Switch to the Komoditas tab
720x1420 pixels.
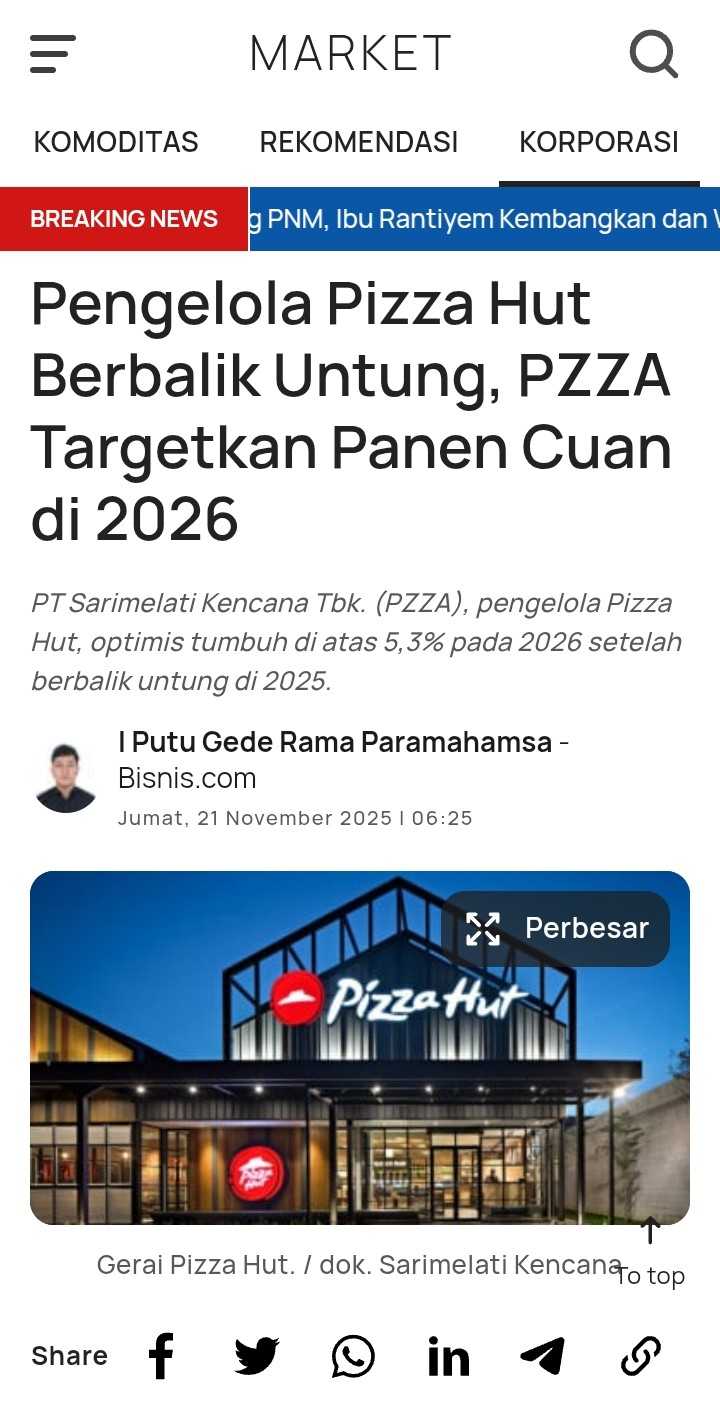(116, 142)
